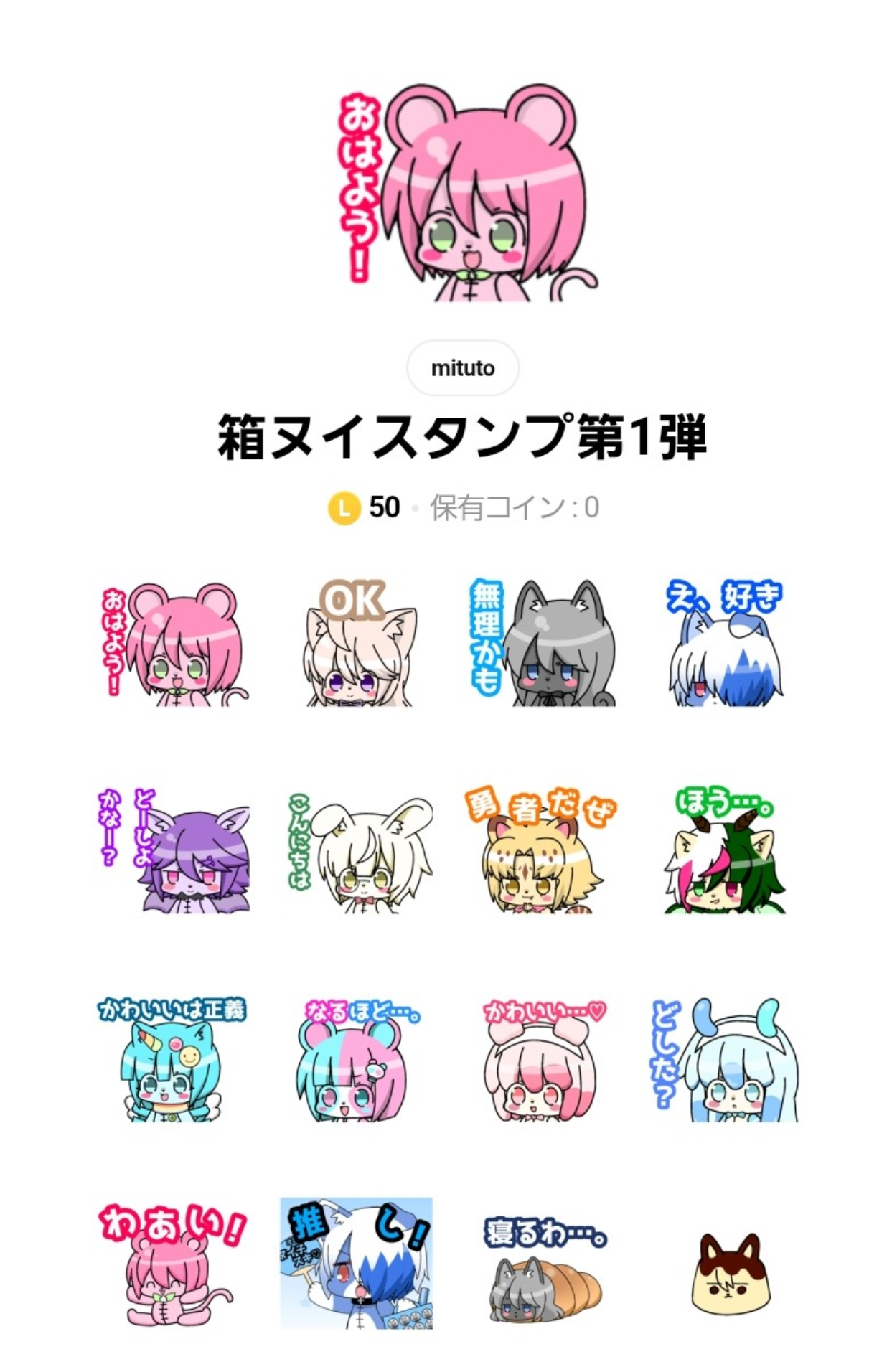892x1372 pixels.
Task: Preview the どーしよかなー? purple sticker
Action: point(174,850)
